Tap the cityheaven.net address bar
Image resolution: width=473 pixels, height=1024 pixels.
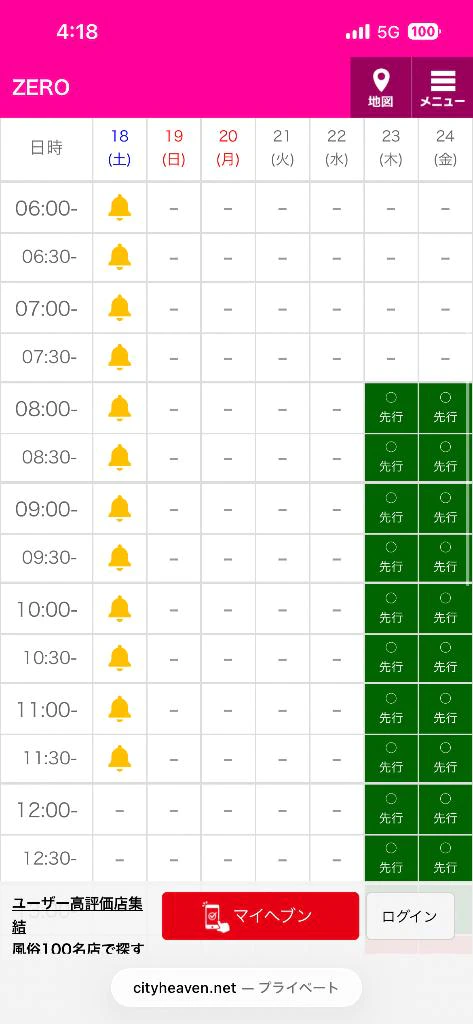(x=236, y=987)
